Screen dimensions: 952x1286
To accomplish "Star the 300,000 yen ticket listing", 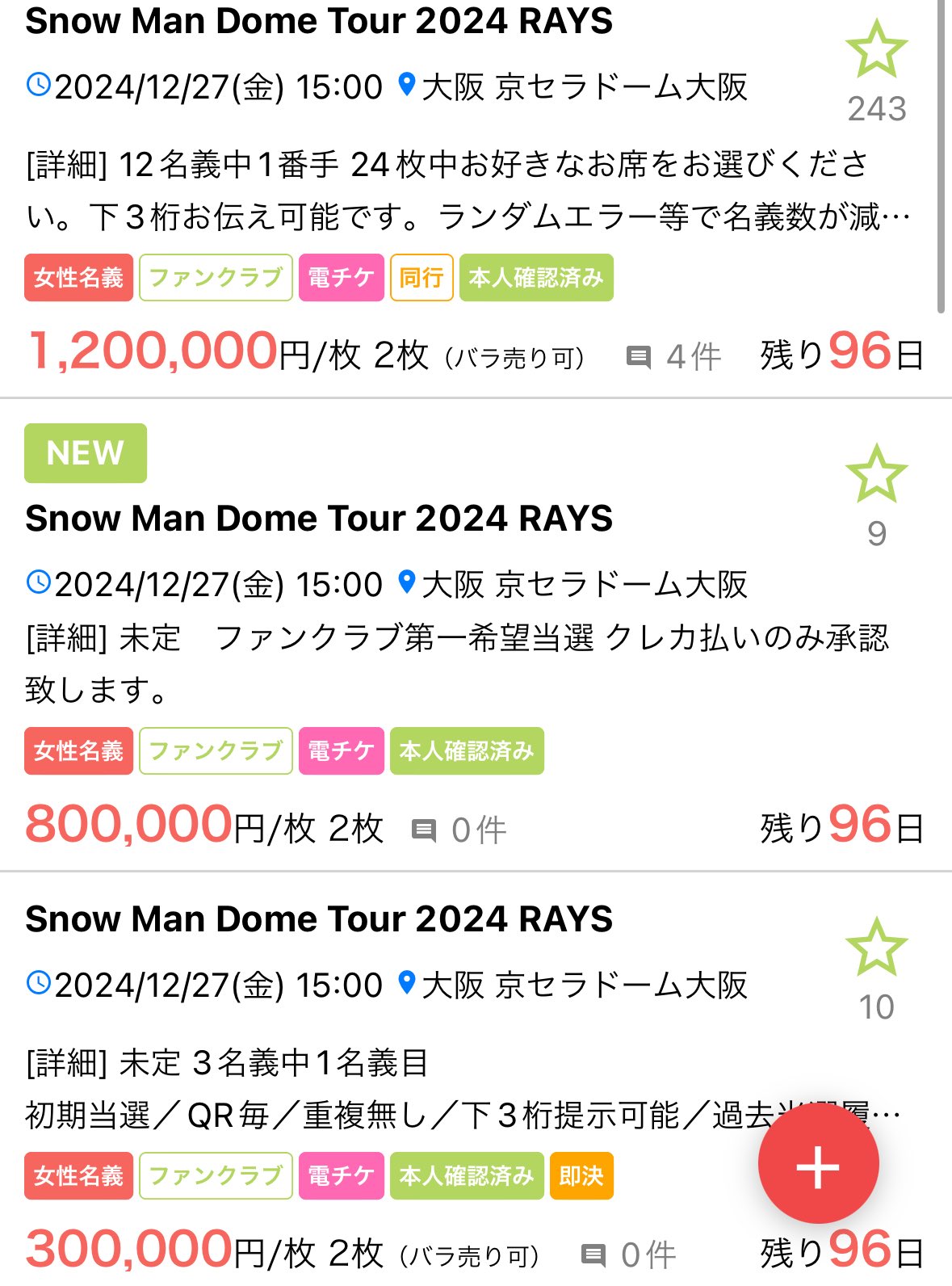I will [876, 947].
